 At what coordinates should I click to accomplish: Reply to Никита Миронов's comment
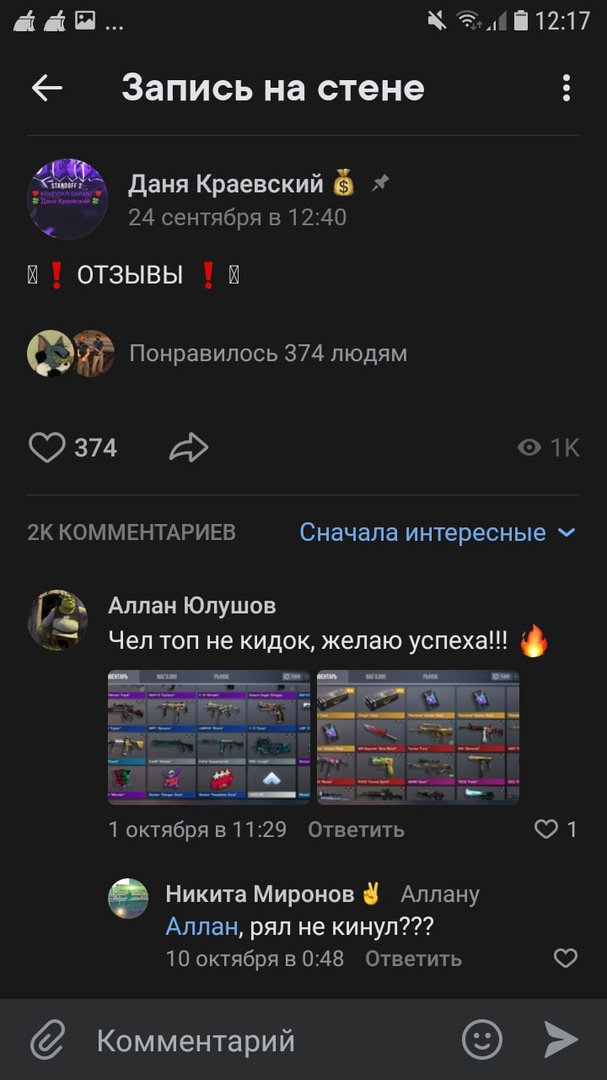(413, 958)
